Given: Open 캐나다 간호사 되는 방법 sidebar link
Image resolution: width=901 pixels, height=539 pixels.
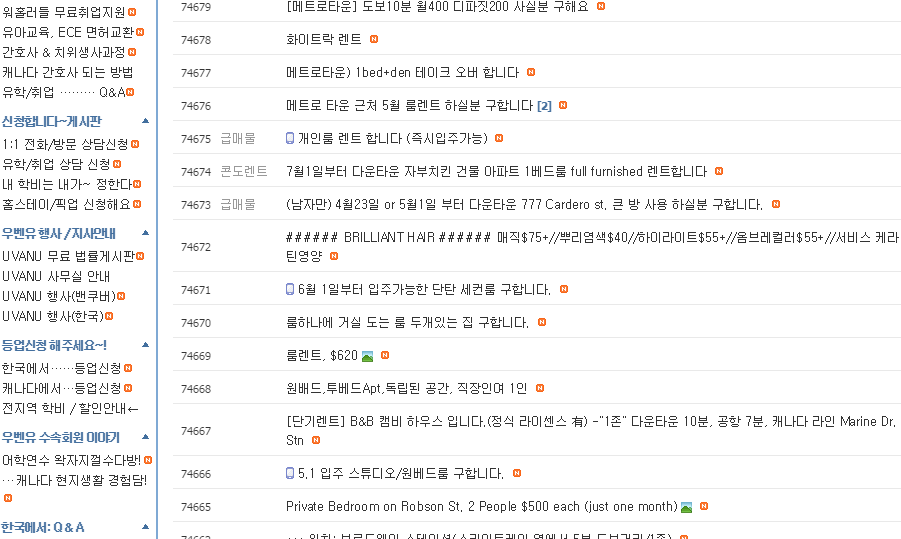Looking at the screenshot, I should 68,72.
